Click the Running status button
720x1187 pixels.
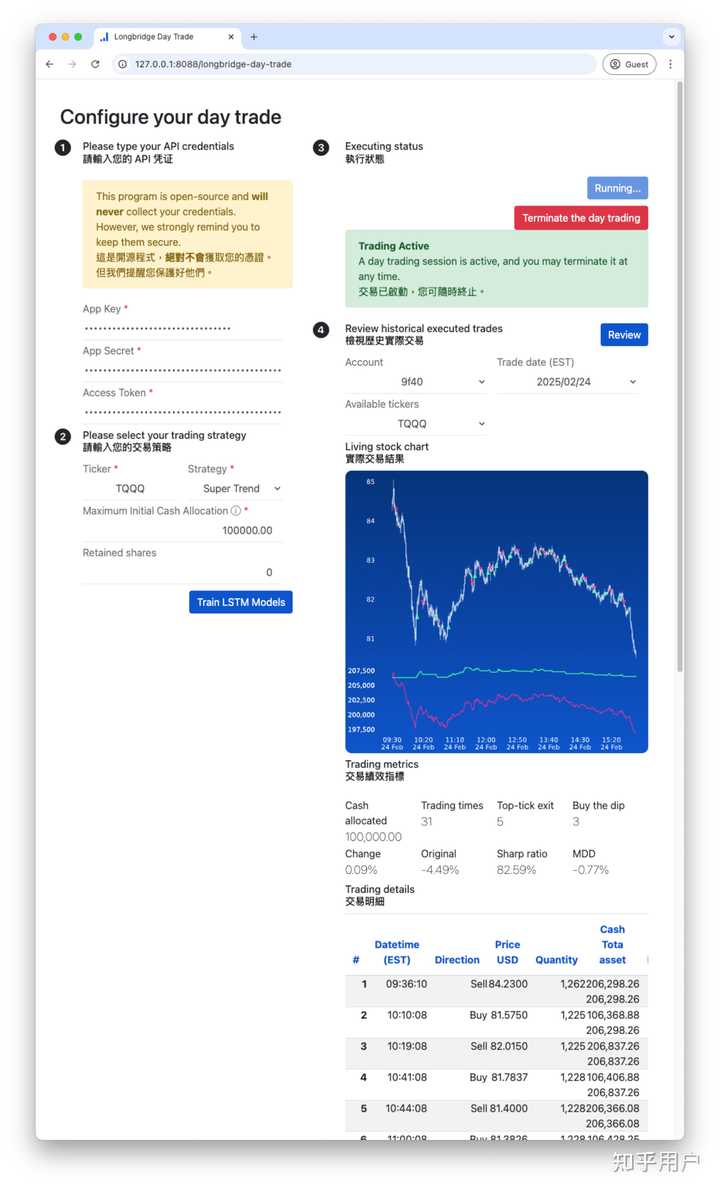click(617, 188)
